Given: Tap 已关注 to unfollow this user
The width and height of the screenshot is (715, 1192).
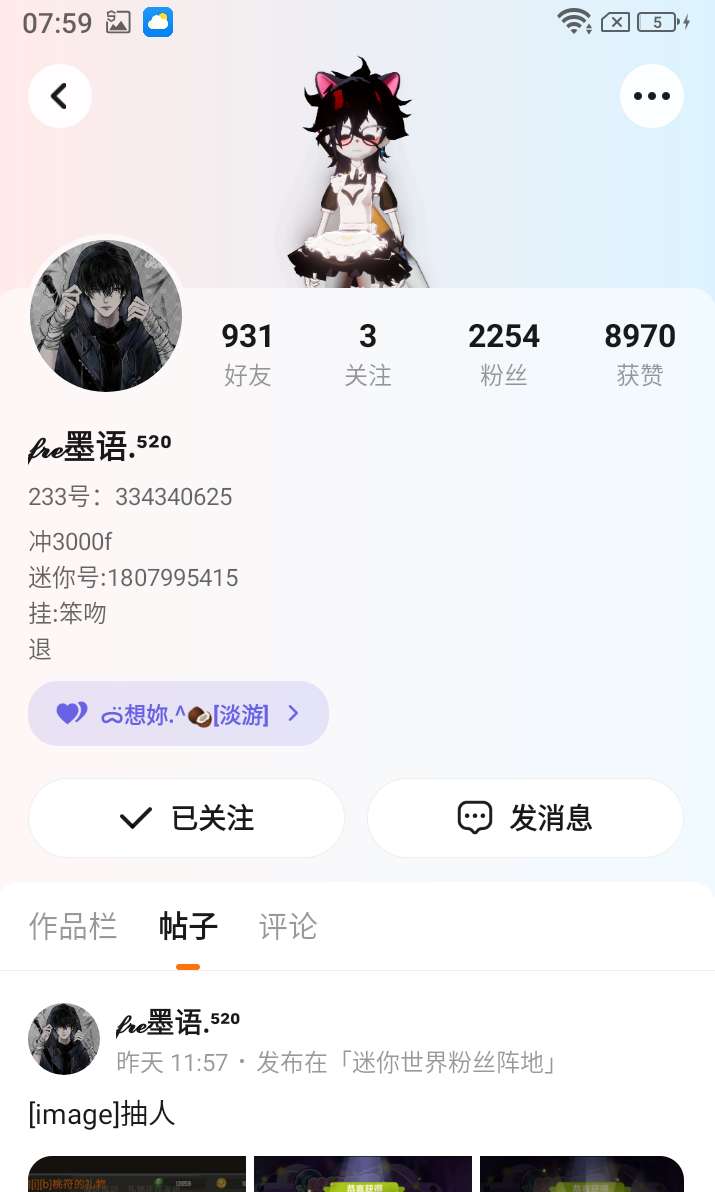Looking at the screenshot, I should click(x=187, y=818).
